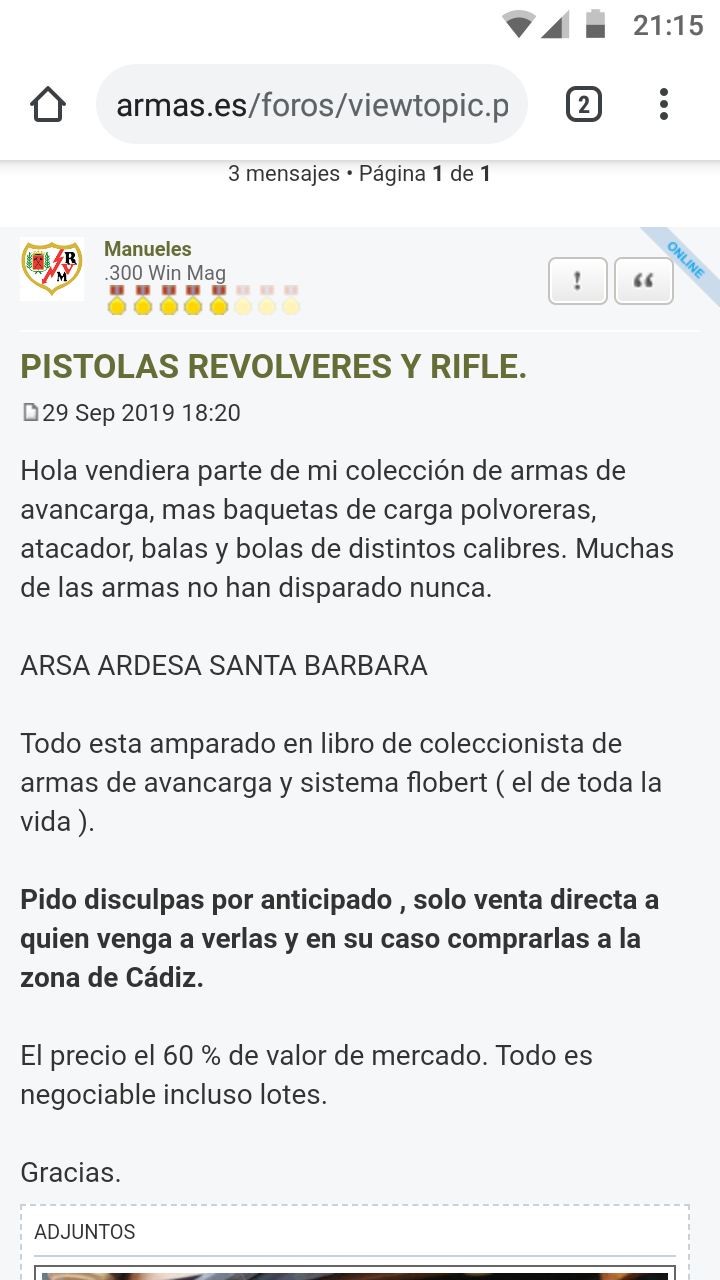Open Manueles' user profile
The image size is (720, 1280).
148,249
